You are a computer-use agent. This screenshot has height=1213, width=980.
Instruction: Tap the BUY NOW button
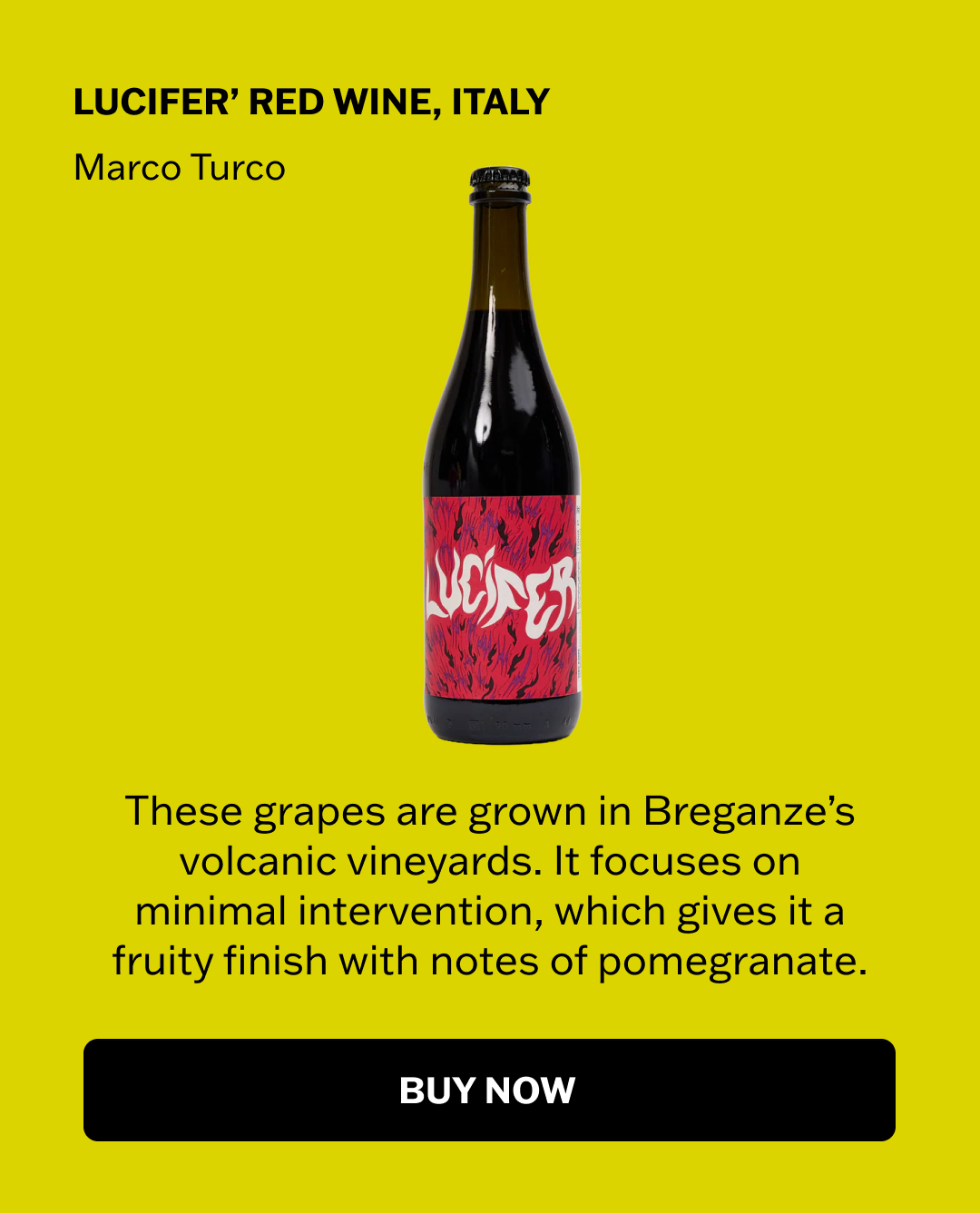point(489,1090)
